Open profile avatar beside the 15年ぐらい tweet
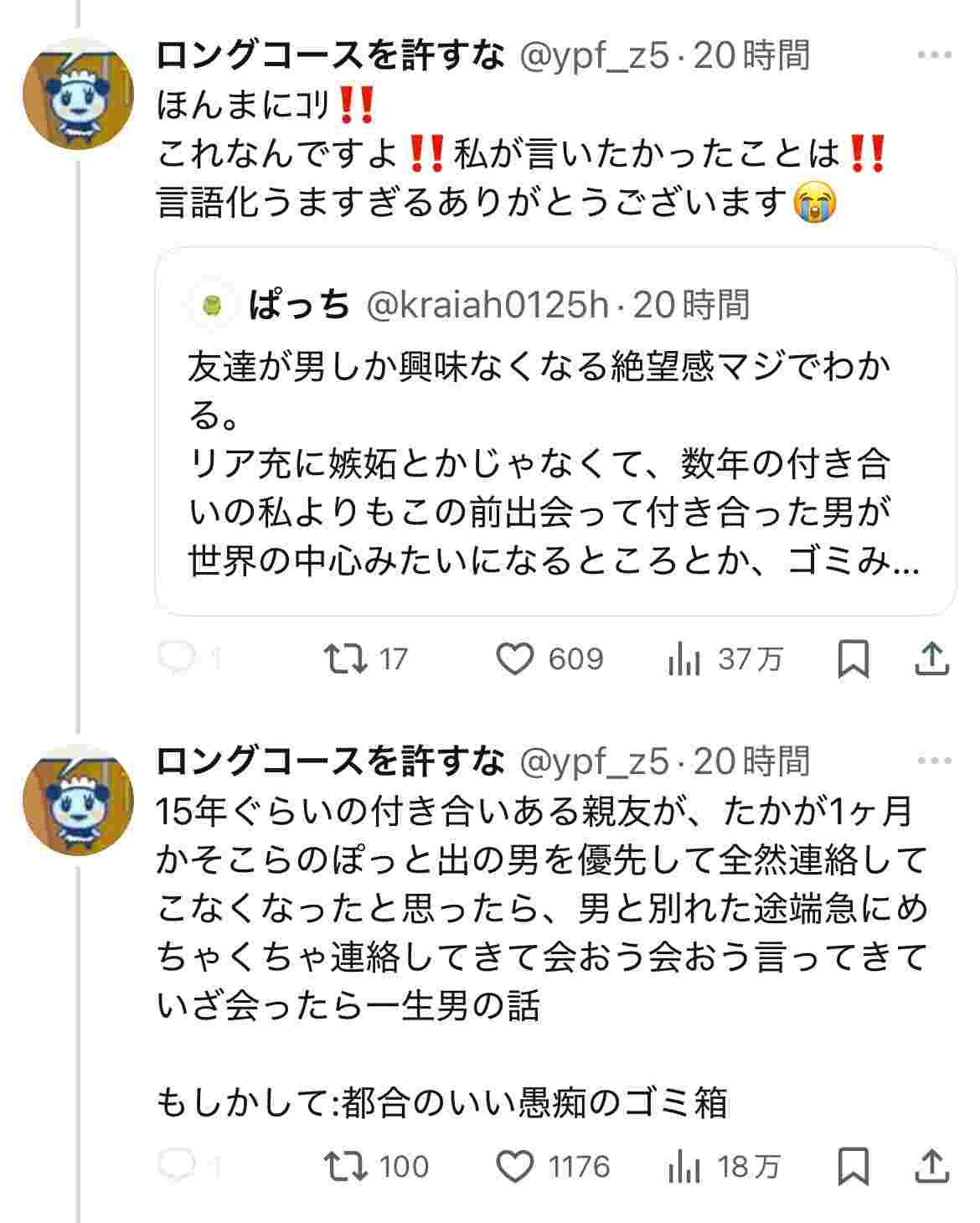The image size is (980, 1223). 78,799
